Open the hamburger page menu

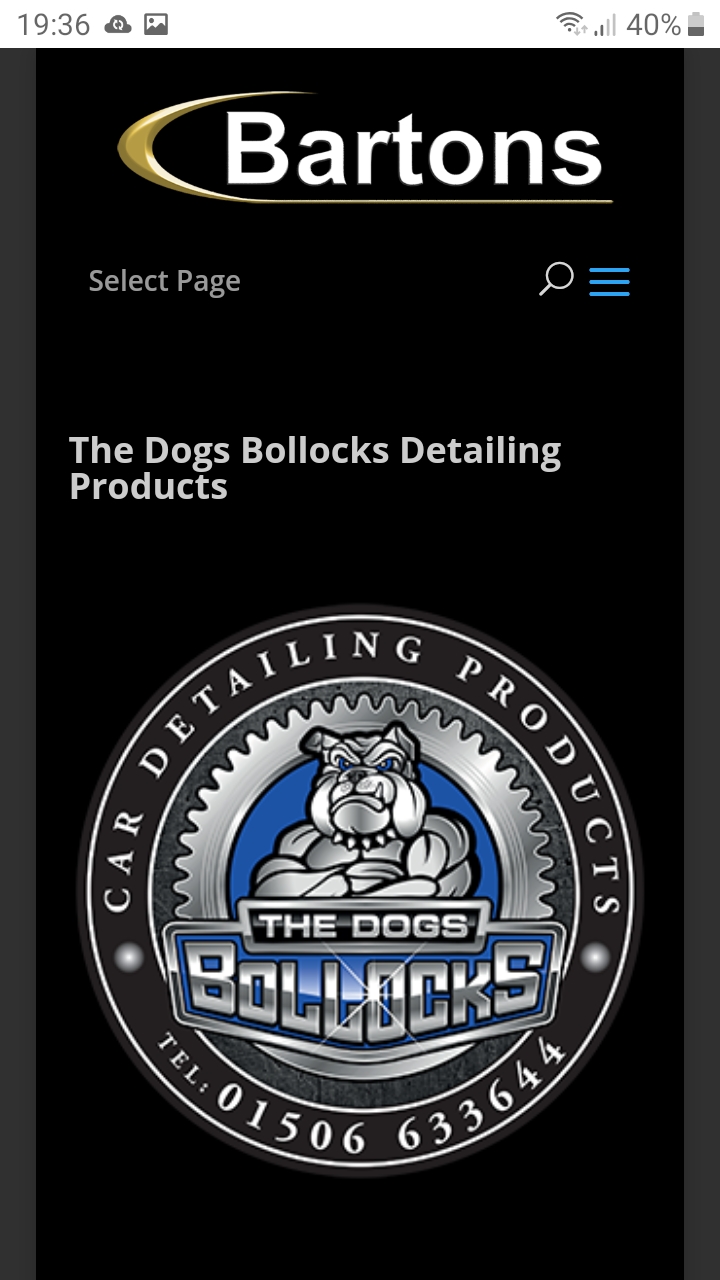point(609,281)
